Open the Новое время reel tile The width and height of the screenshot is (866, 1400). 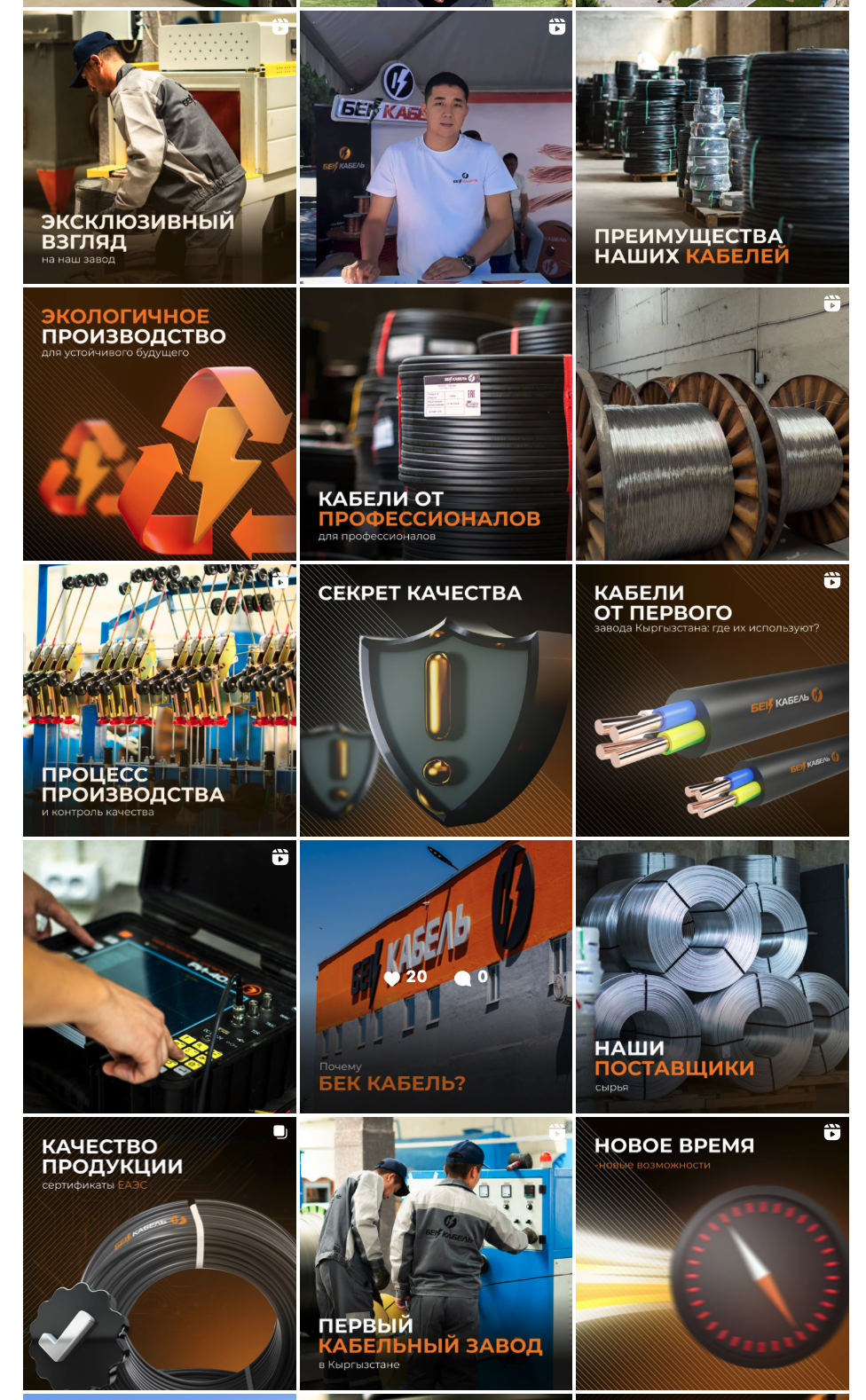[712, 1253]
